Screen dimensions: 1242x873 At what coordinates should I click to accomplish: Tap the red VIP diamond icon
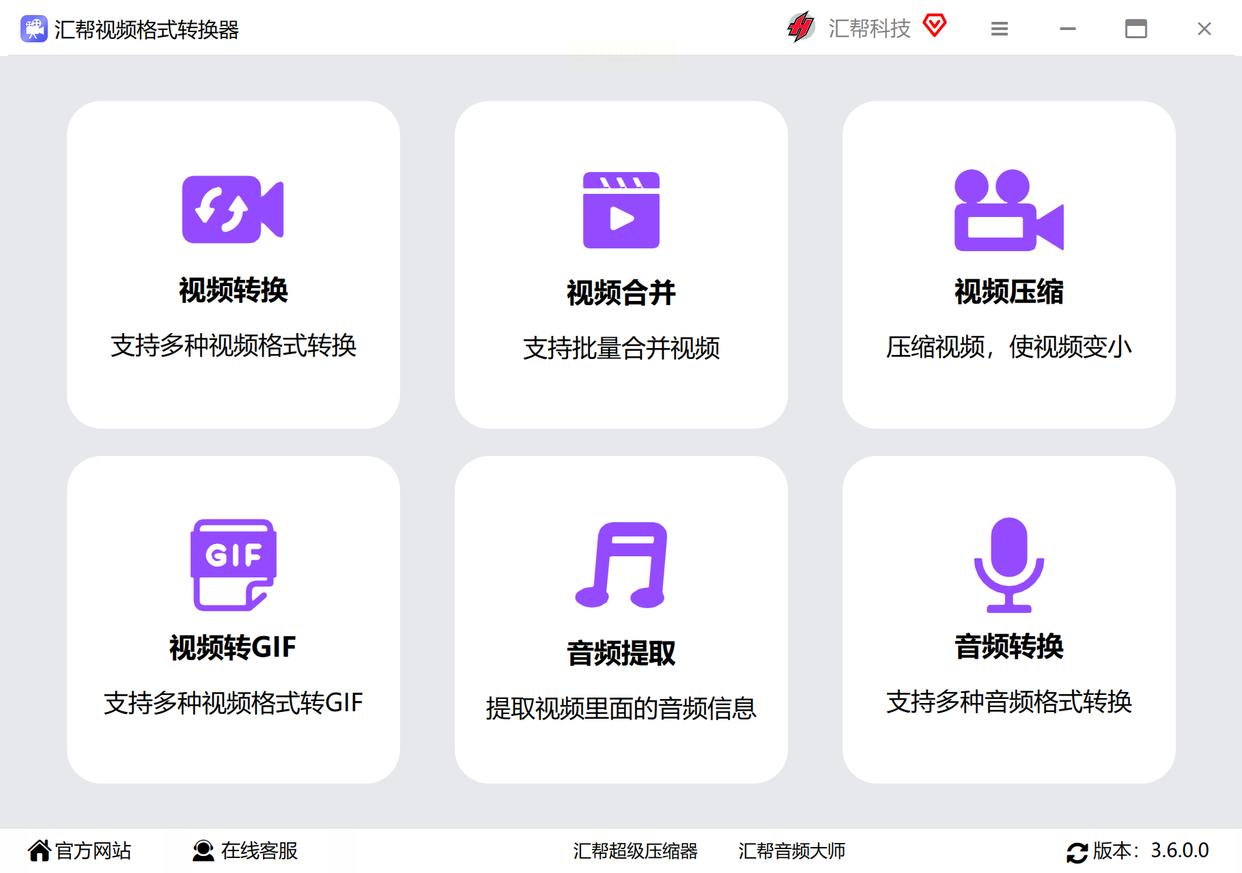(934, 26)
